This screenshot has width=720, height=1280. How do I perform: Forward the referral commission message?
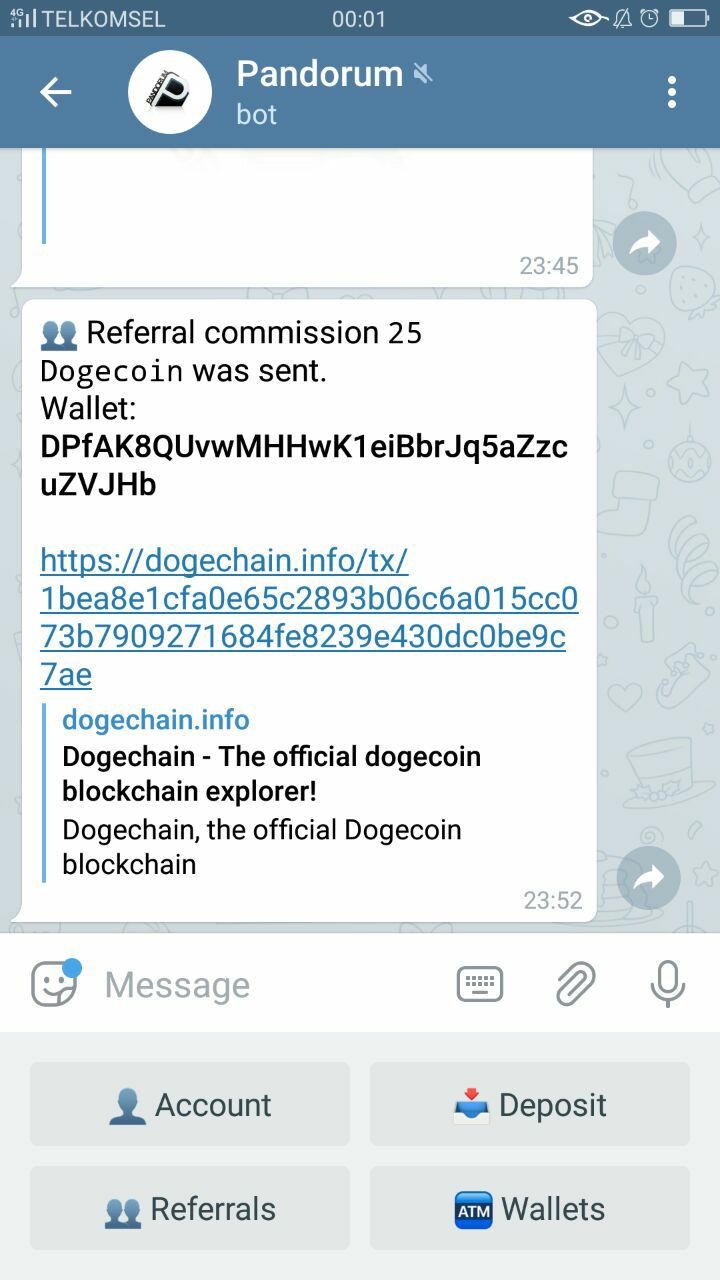pyautogui.click(x=649, y=878)
